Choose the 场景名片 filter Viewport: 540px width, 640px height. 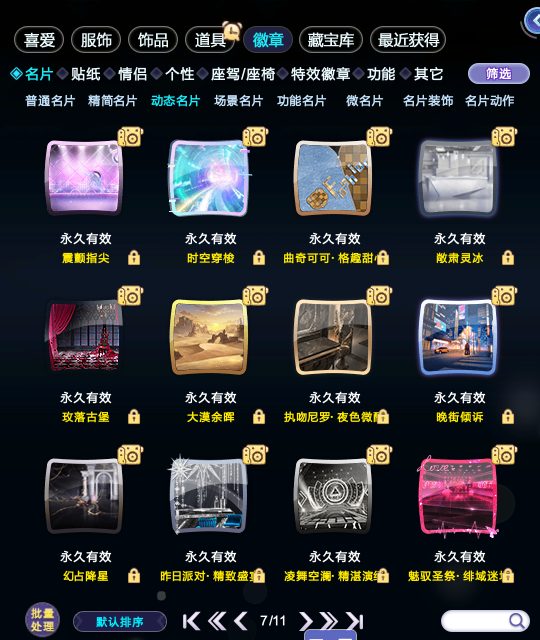pyautogui.click(x=238, y=100)
